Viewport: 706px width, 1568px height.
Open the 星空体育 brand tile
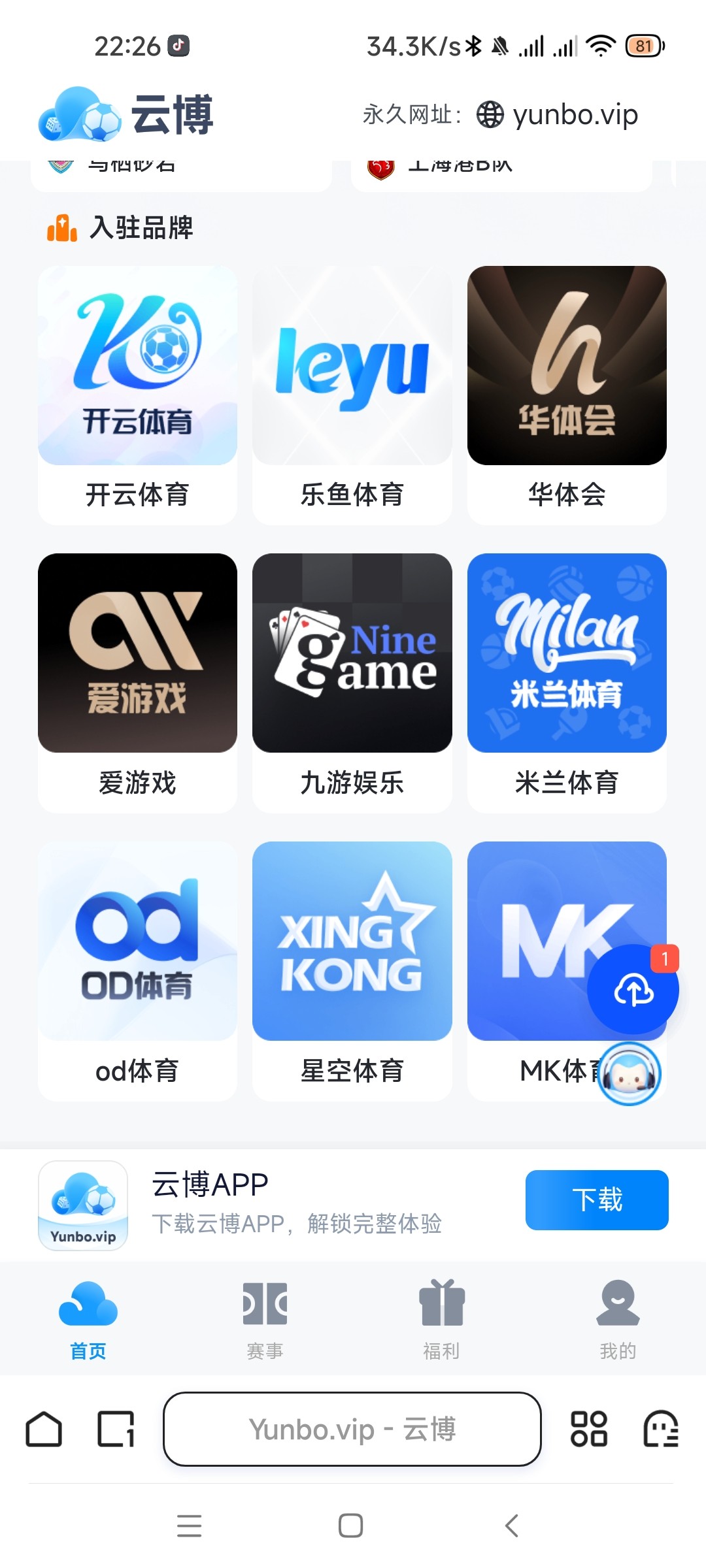[x=352, y=967]
